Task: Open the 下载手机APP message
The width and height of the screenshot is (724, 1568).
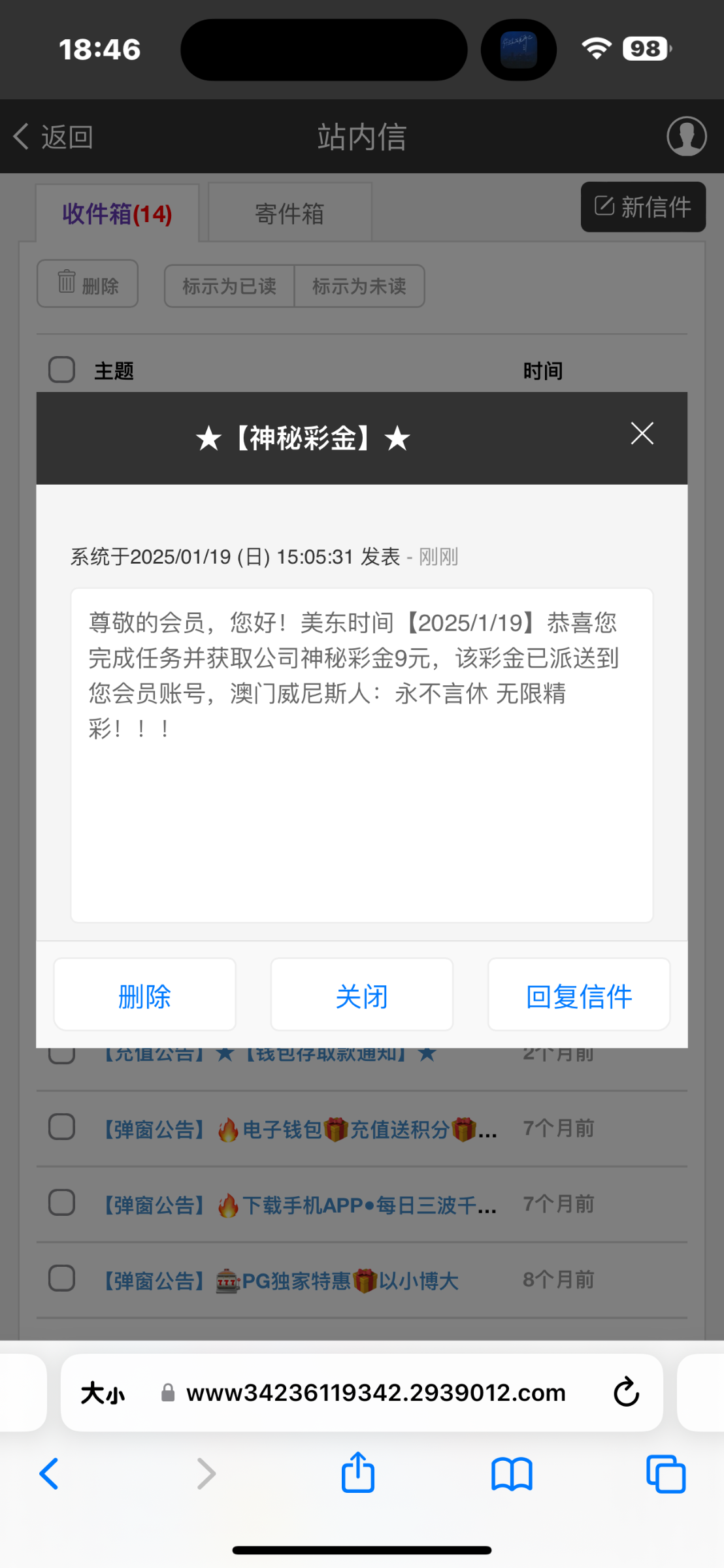Action: 300,1205
